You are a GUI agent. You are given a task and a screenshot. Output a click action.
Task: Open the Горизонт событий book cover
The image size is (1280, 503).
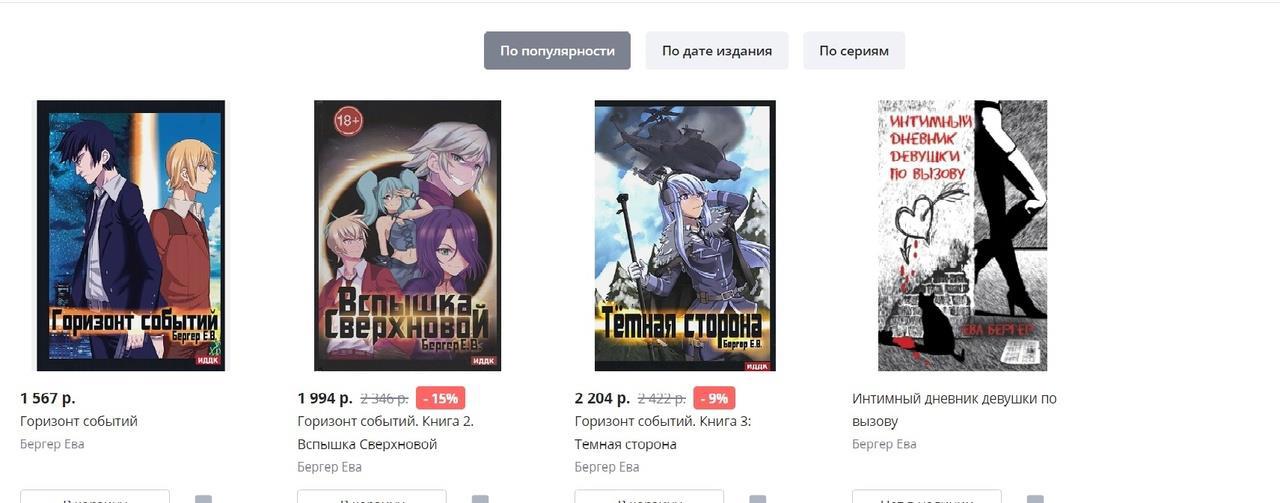tap(129, 235)
